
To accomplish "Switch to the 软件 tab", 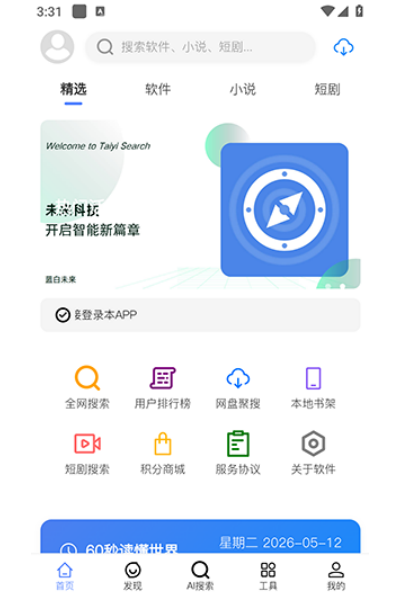I will coord(158,89).
